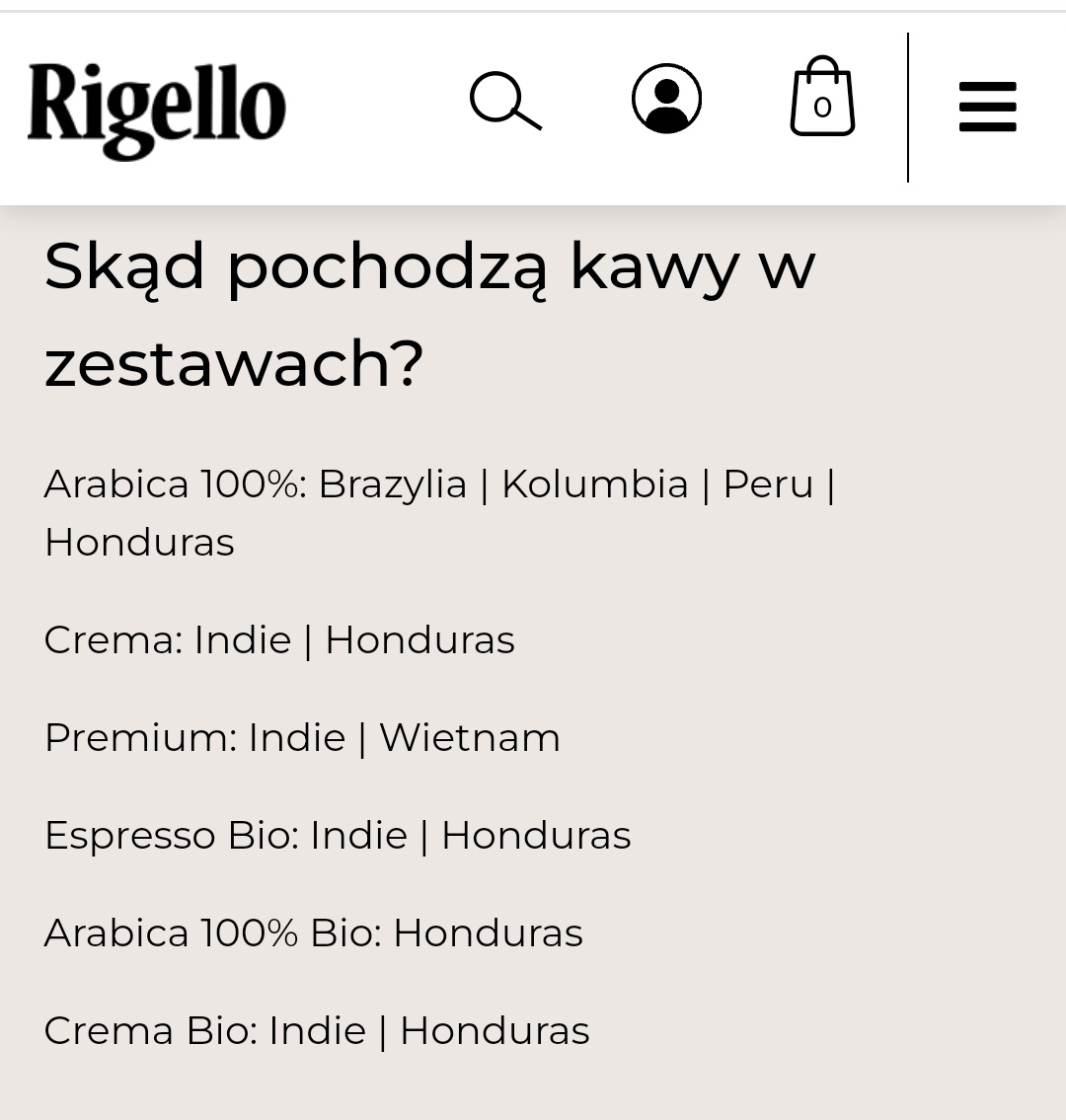The width and height of the screenshot is (1066, 1120).
Task: Open the user account icon
Action: [666, 99]
